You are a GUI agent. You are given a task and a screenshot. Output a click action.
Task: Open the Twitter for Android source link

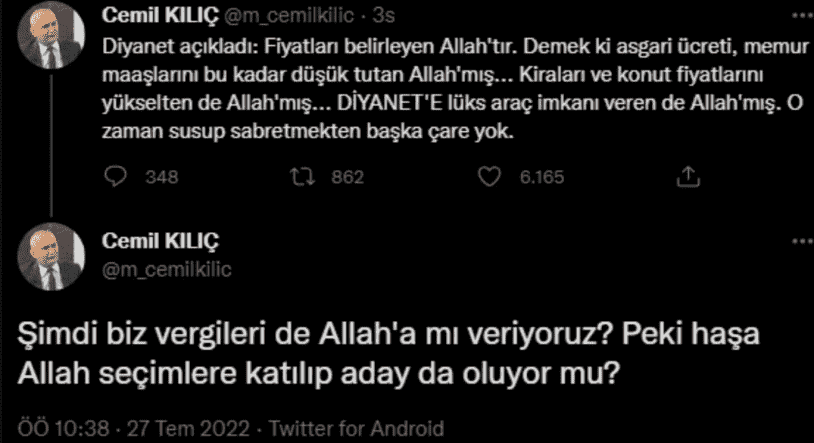(x=357, y=429)
